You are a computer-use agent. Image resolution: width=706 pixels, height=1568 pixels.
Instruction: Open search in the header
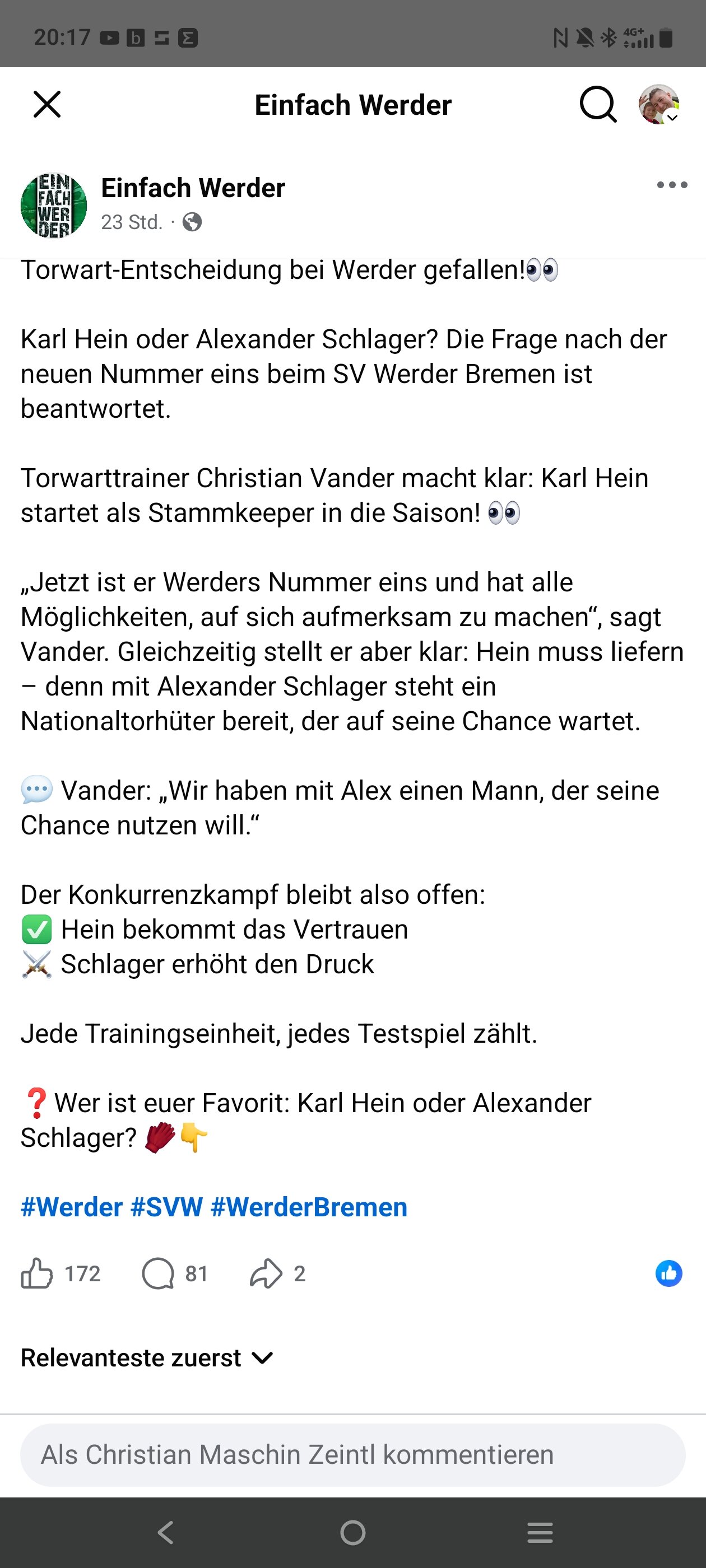pyautogui.click(x=598, y=105)
